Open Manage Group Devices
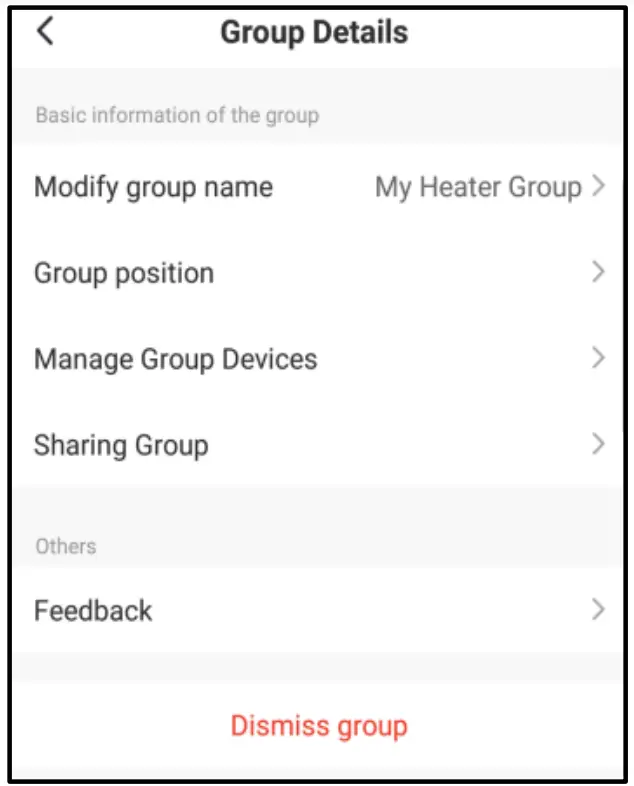Image resolution: width=634 pixels, height=786 pixels. 317,359
